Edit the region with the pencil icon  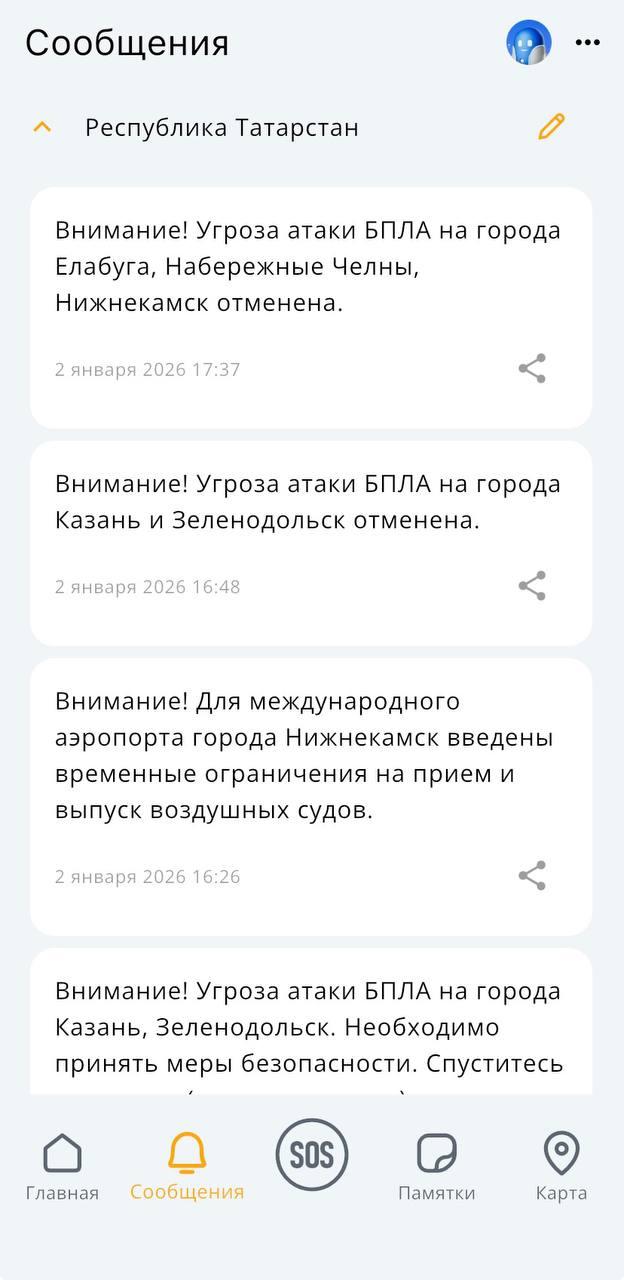point(551,127)
